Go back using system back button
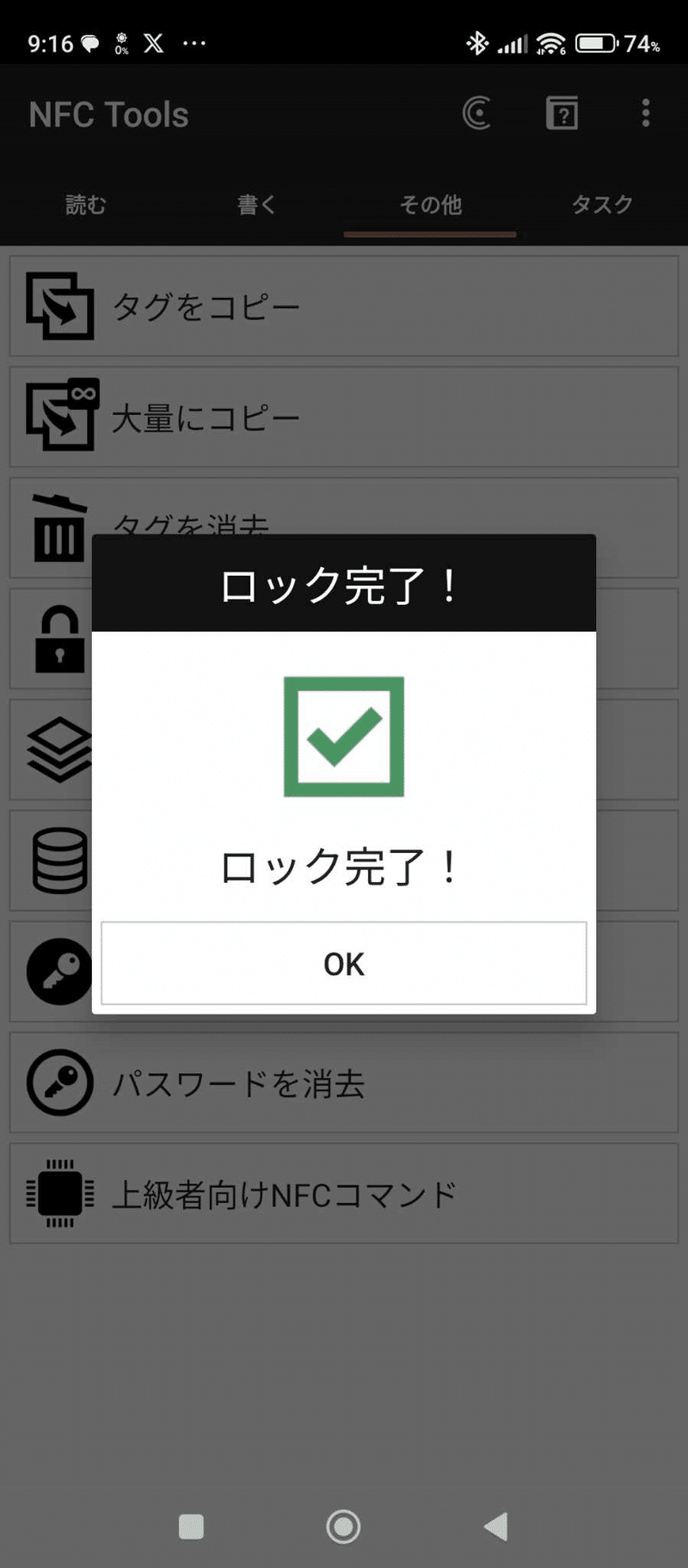The width and height of the screenshot is (688, 1568). 496,1527
